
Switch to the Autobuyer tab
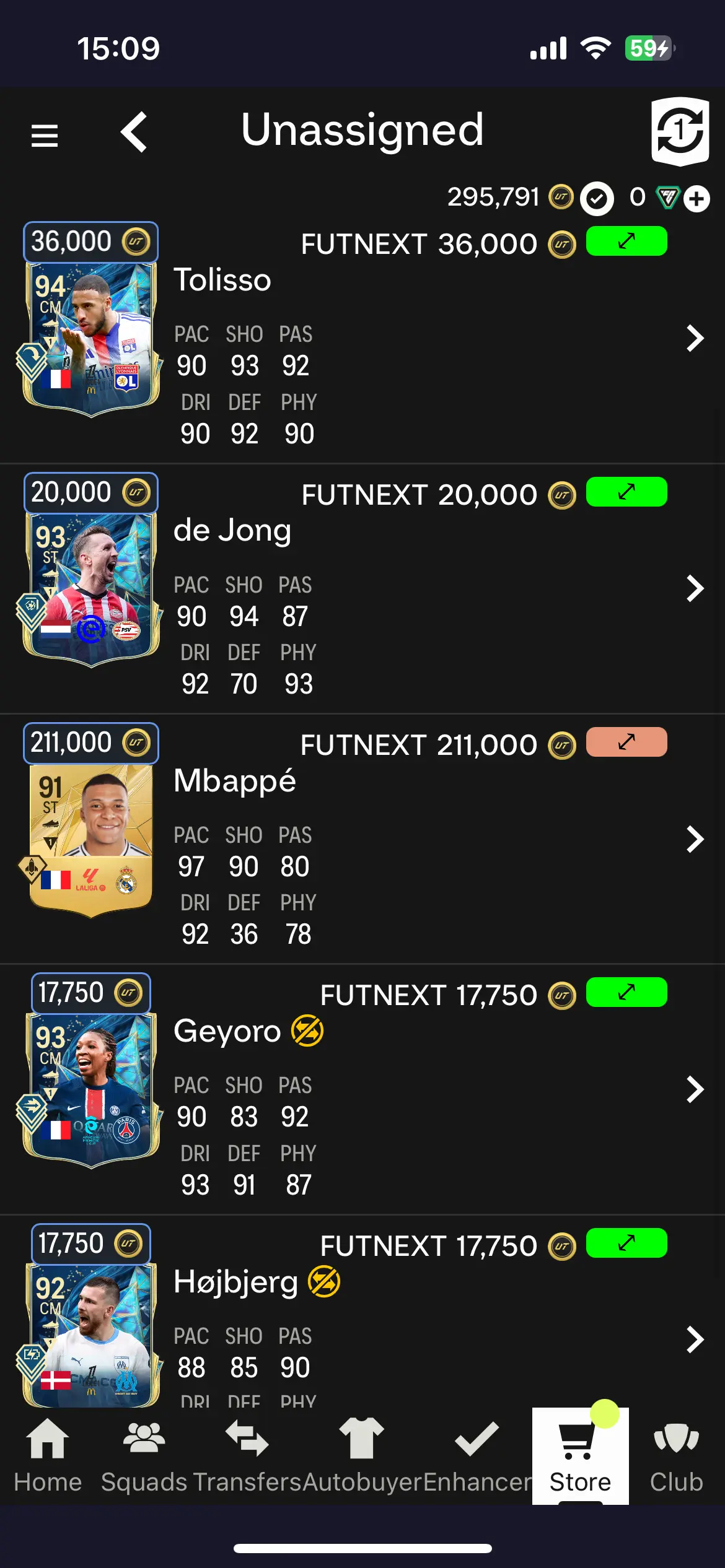pos(362,1455)
